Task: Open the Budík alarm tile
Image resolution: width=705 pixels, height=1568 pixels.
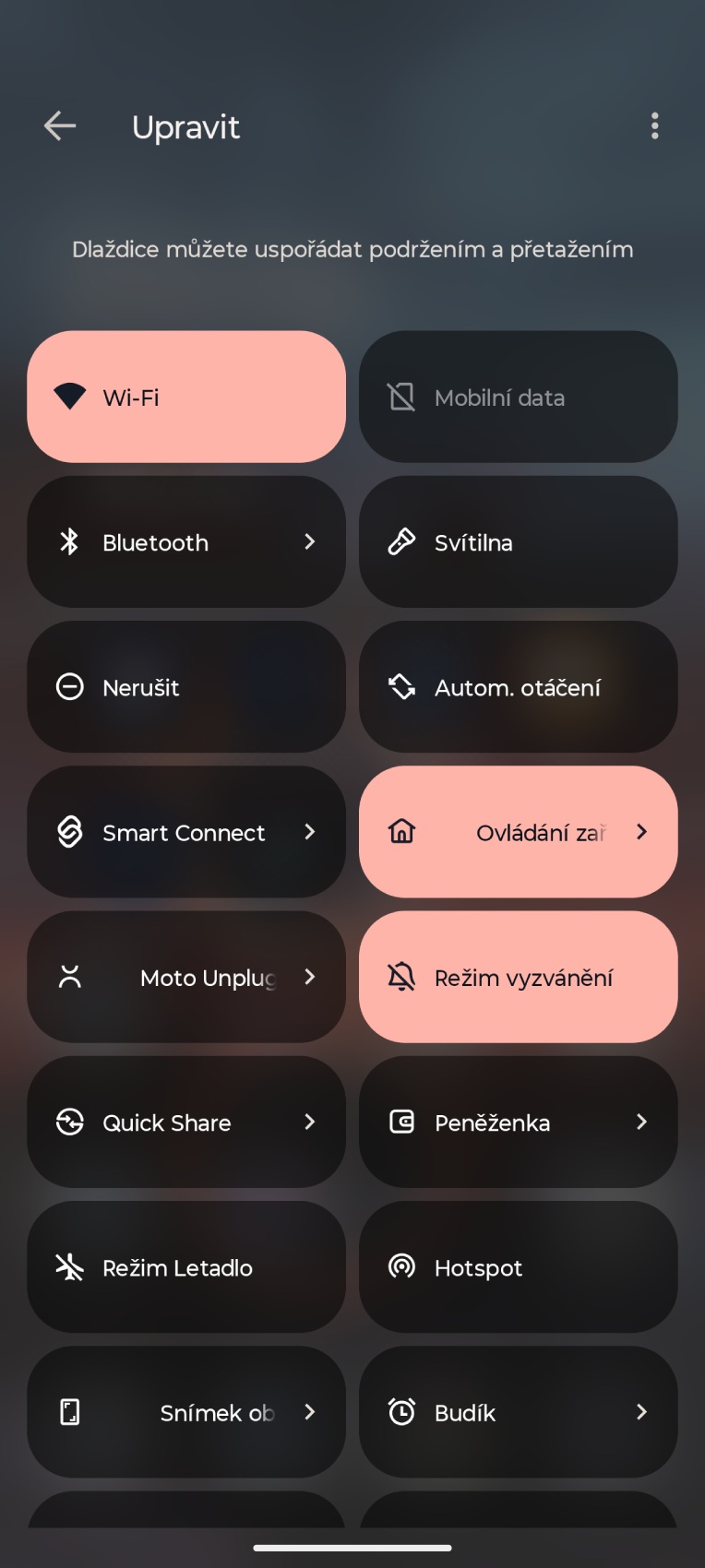Action: tap(519, 1412)
